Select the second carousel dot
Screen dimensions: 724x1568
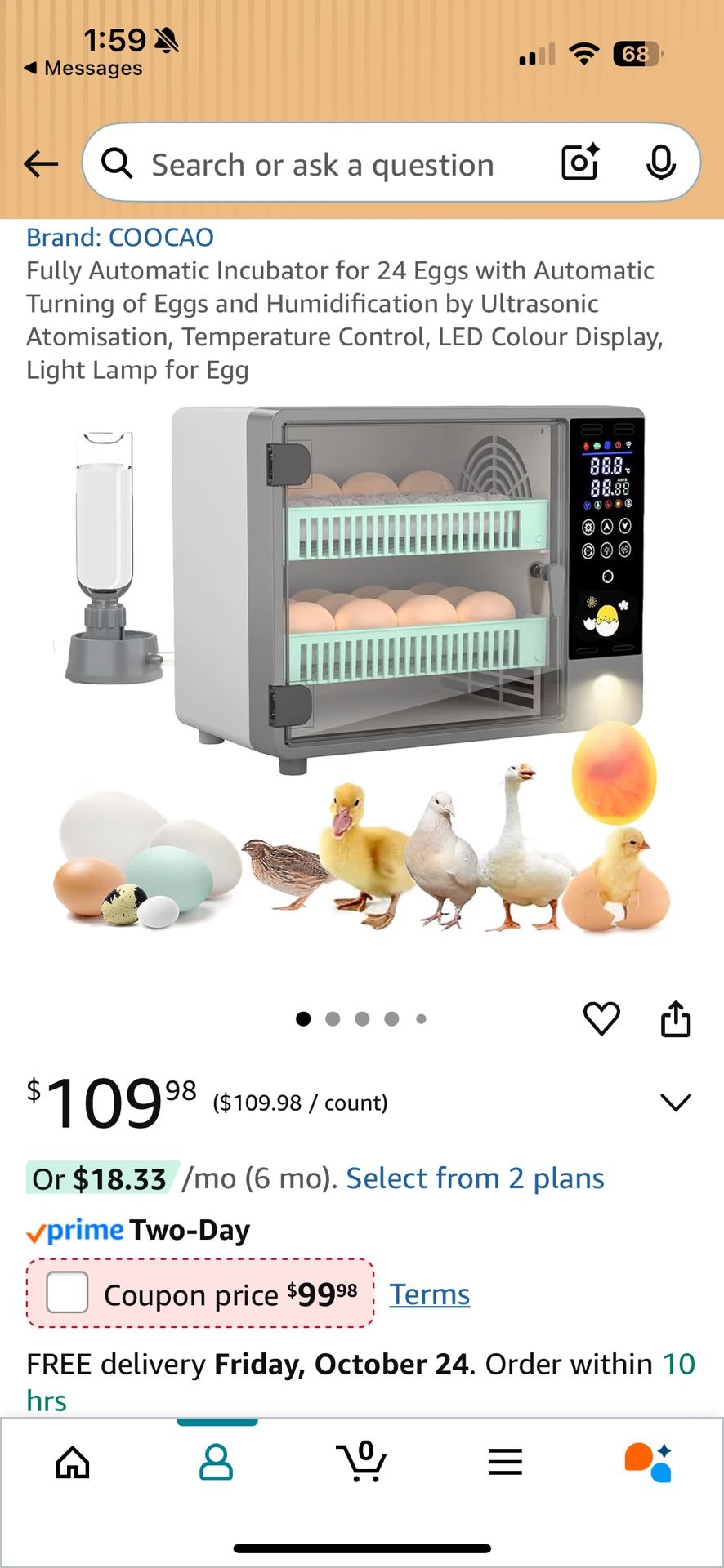(x=333, y=1018)
